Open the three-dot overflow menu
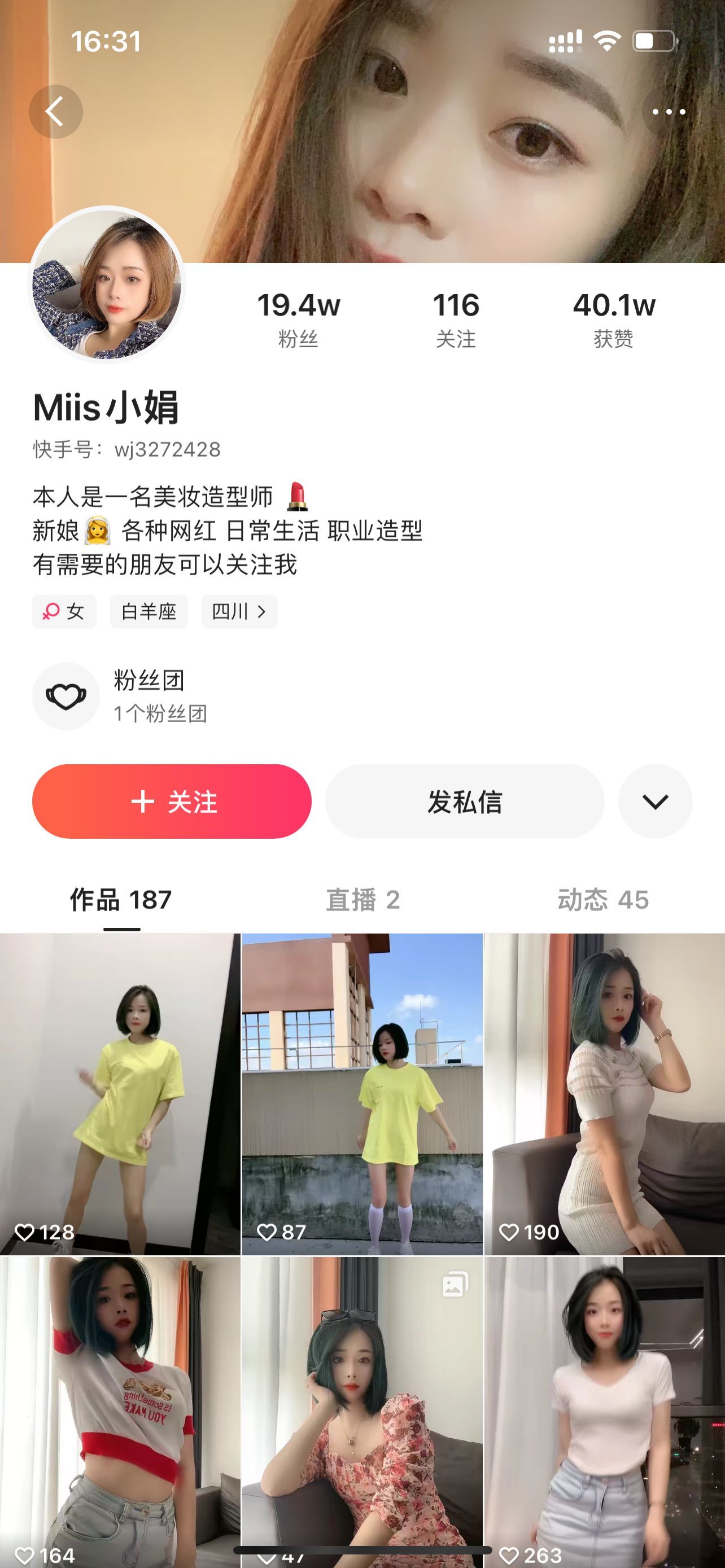The image size is (725, 1568). pyautogui.click(x=669, y=112)
